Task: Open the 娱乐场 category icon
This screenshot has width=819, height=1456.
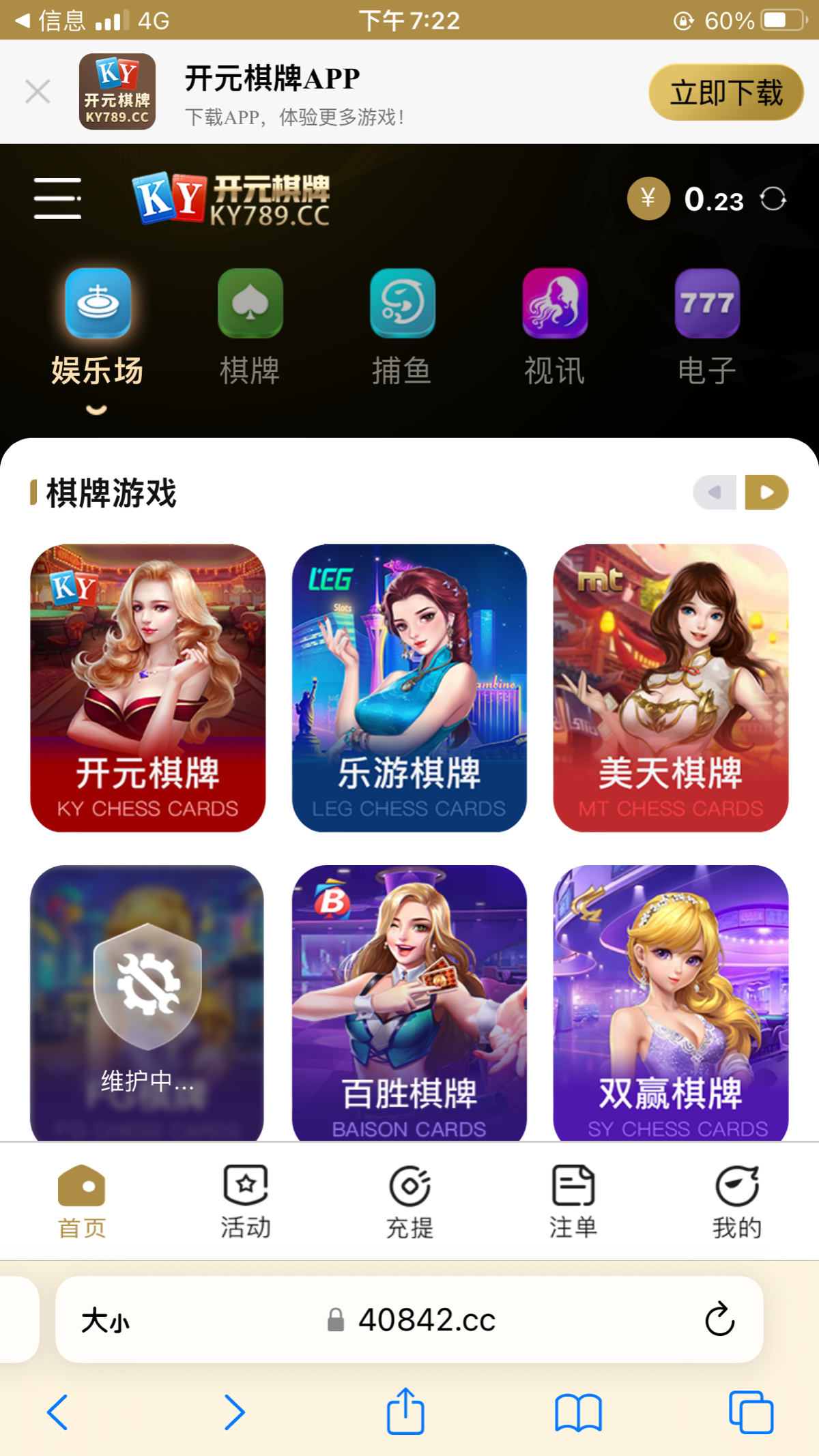Action: pos(98,304)
